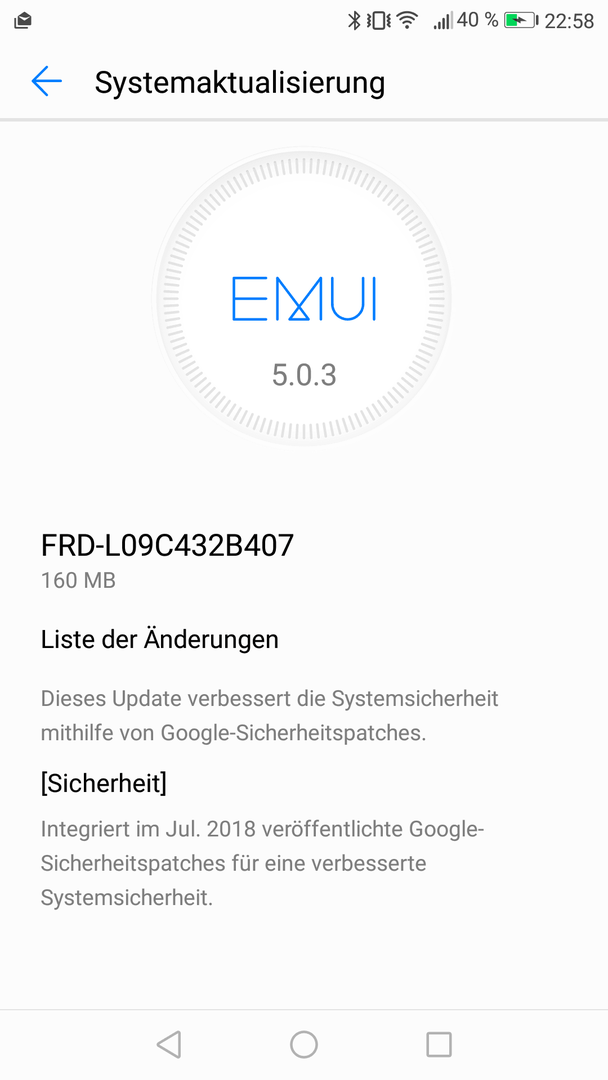Viewport: 608px width, 1080px height.
Task: Go back from Systemaktualisierung screen
Action: pyautogui.click(x=47, y=82)
